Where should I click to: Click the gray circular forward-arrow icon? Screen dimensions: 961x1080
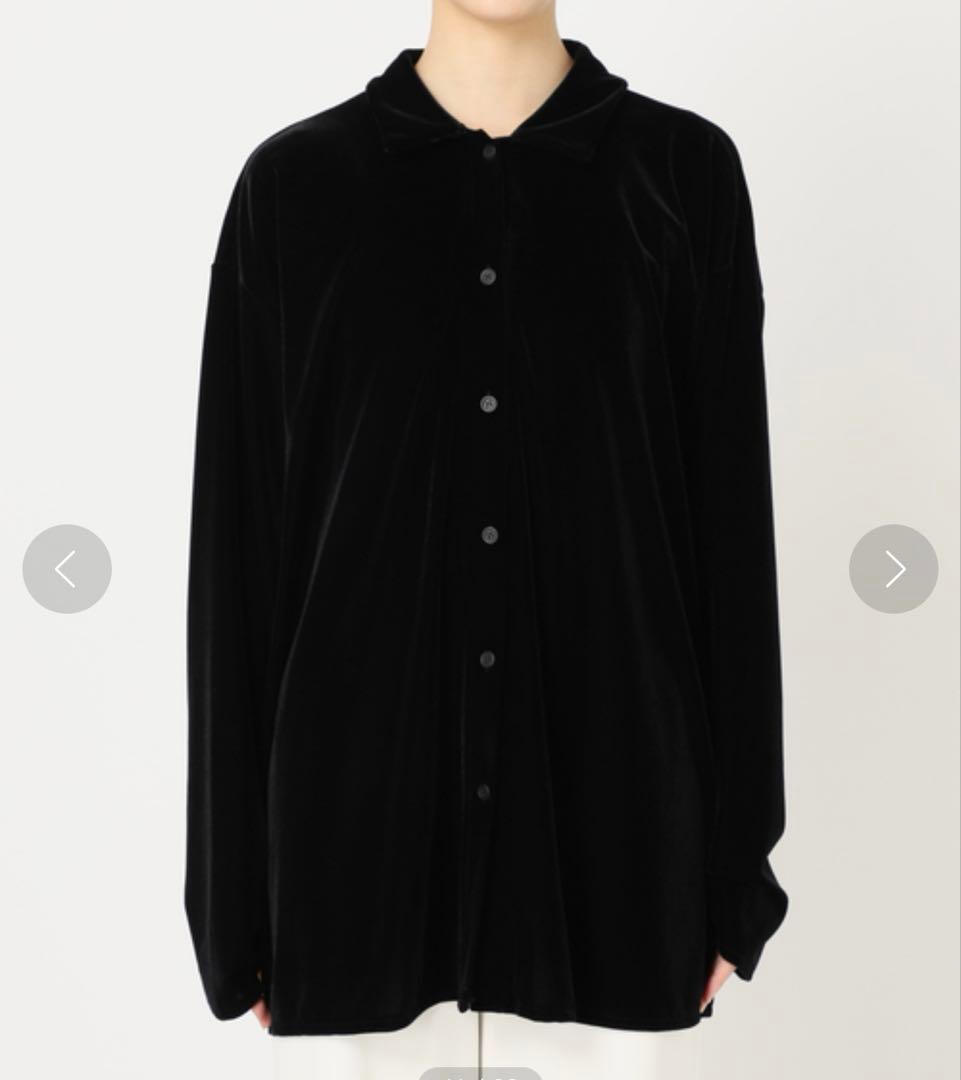893,568
